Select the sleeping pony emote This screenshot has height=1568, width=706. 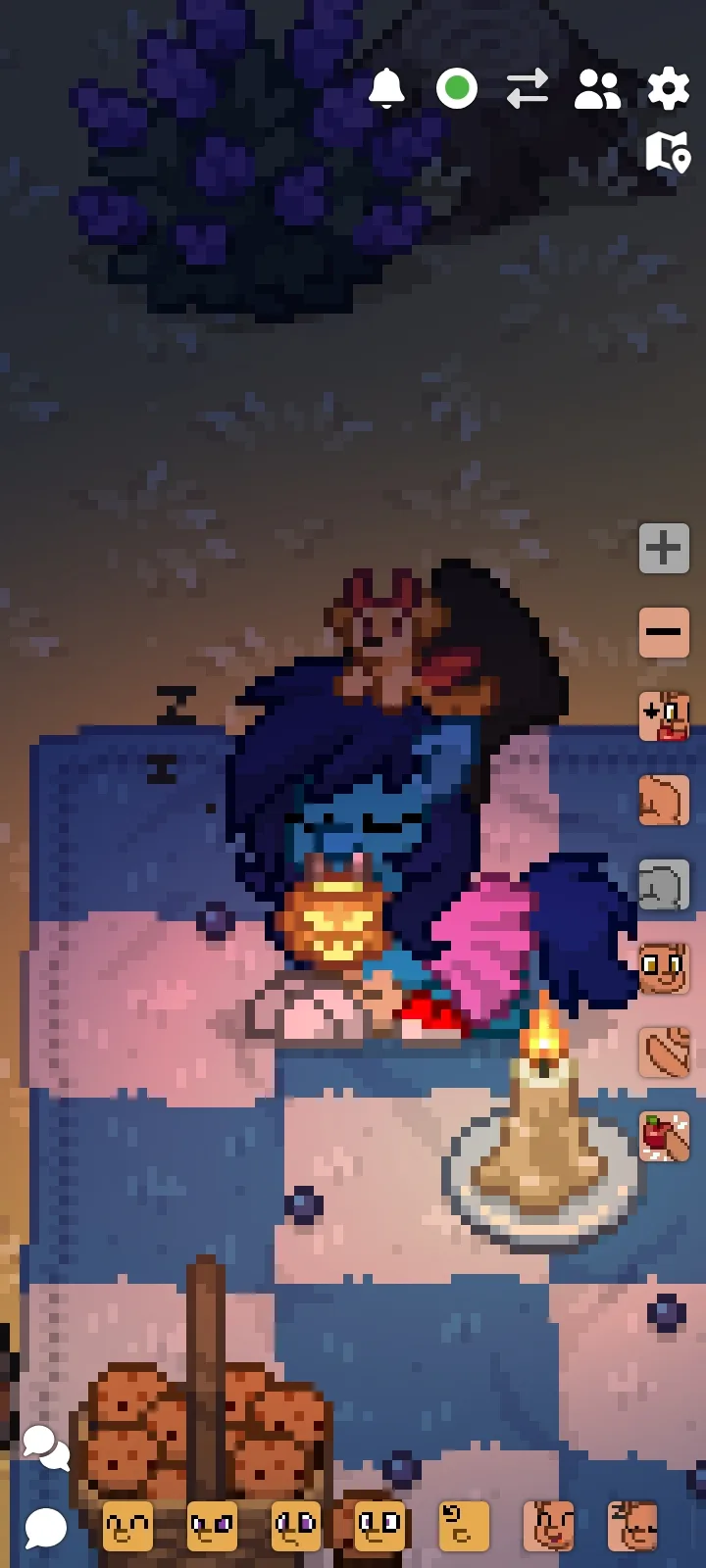coord(632,1527)
